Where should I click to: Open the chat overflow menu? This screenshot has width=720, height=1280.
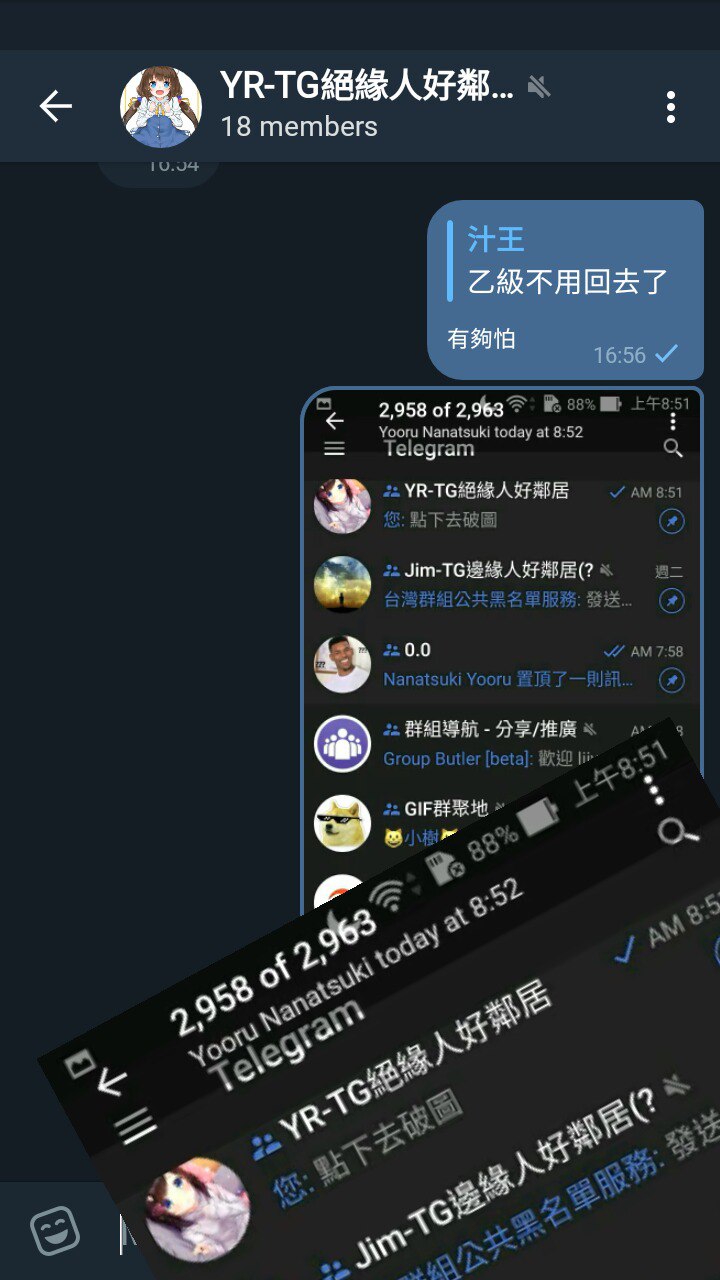click(x=670, y=106)
